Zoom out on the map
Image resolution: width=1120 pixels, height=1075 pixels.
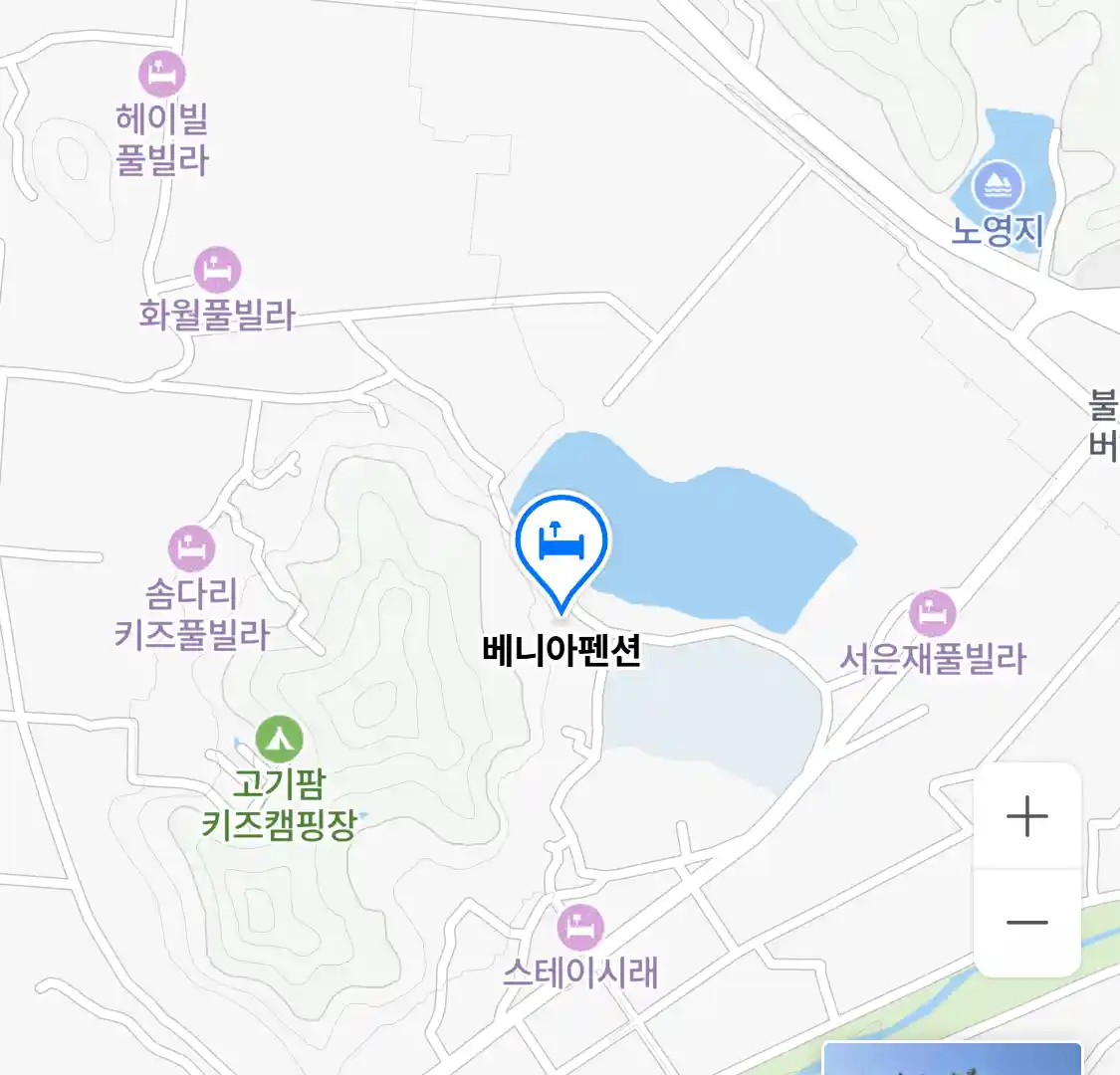tap(1026, 923)
